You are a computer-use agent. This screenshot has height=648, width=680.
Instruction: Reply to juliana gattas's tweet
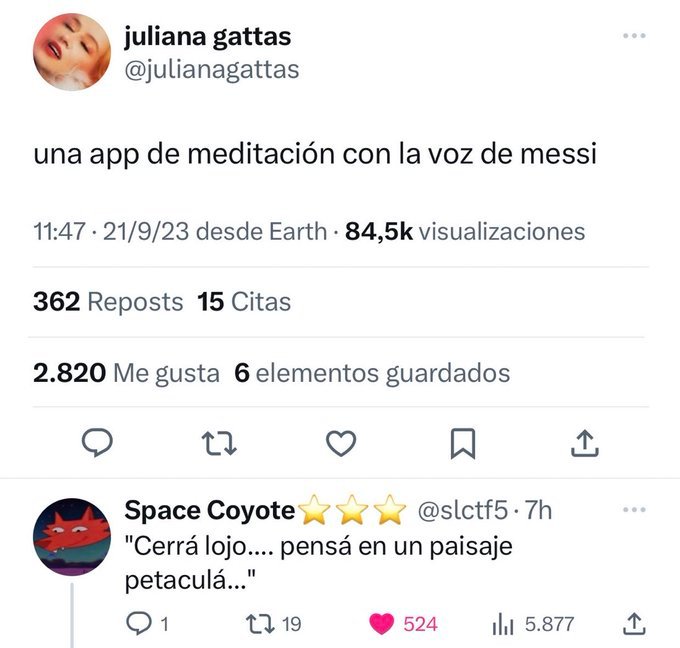(x=96, y=442)
